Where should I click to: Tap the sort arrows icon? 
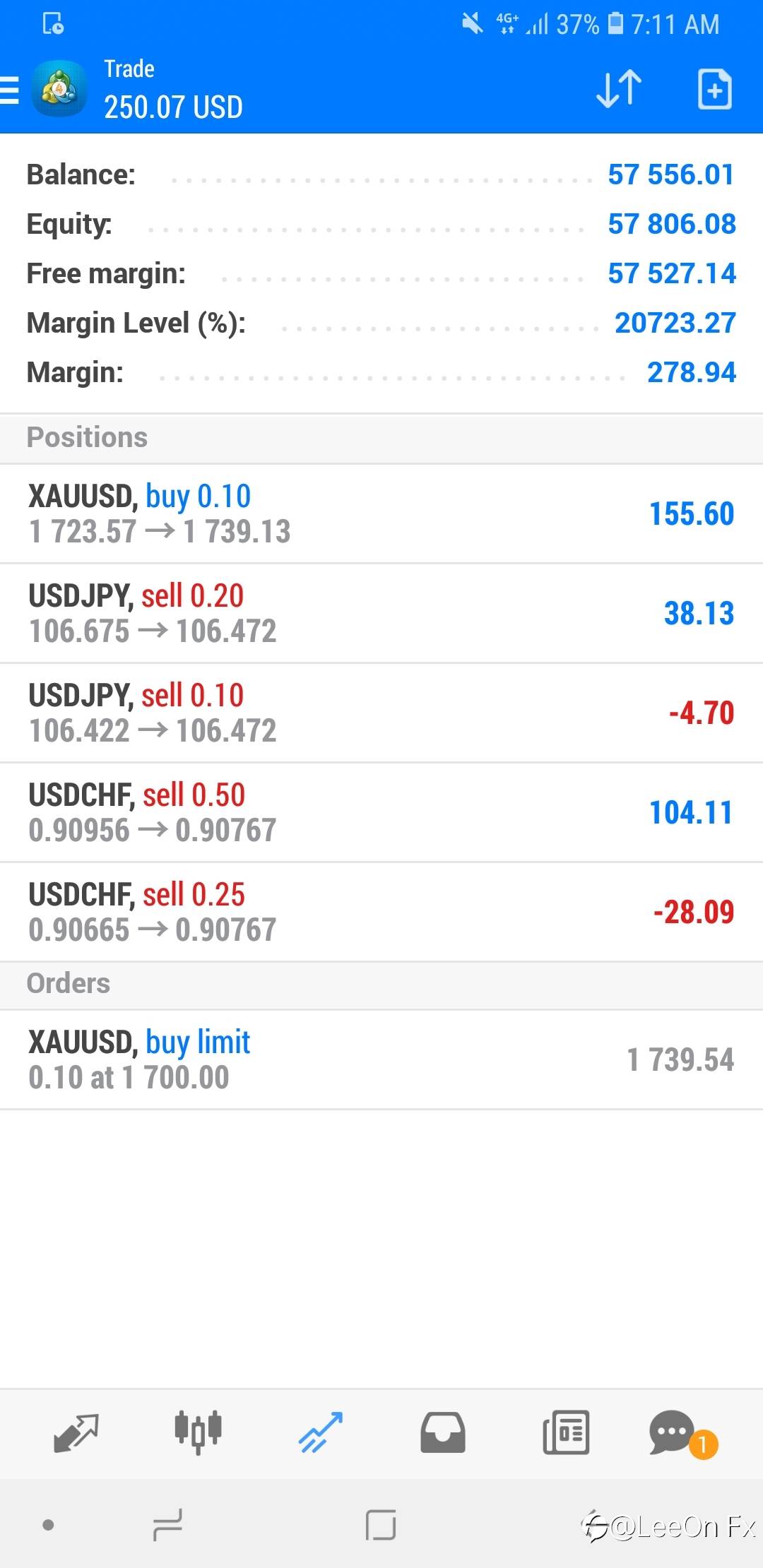619,89
